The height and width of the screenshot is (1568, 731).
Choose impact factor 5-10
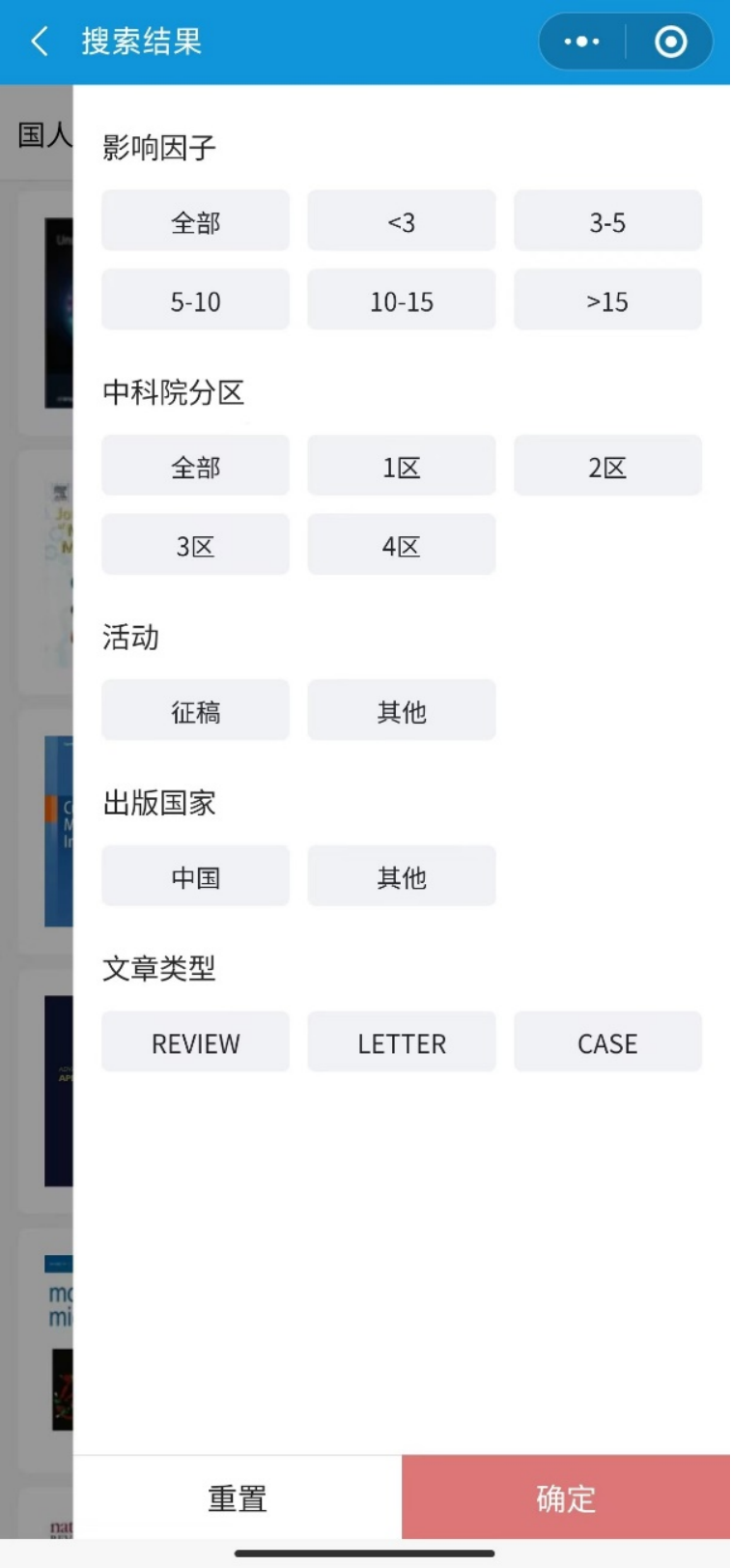(196, 300)
